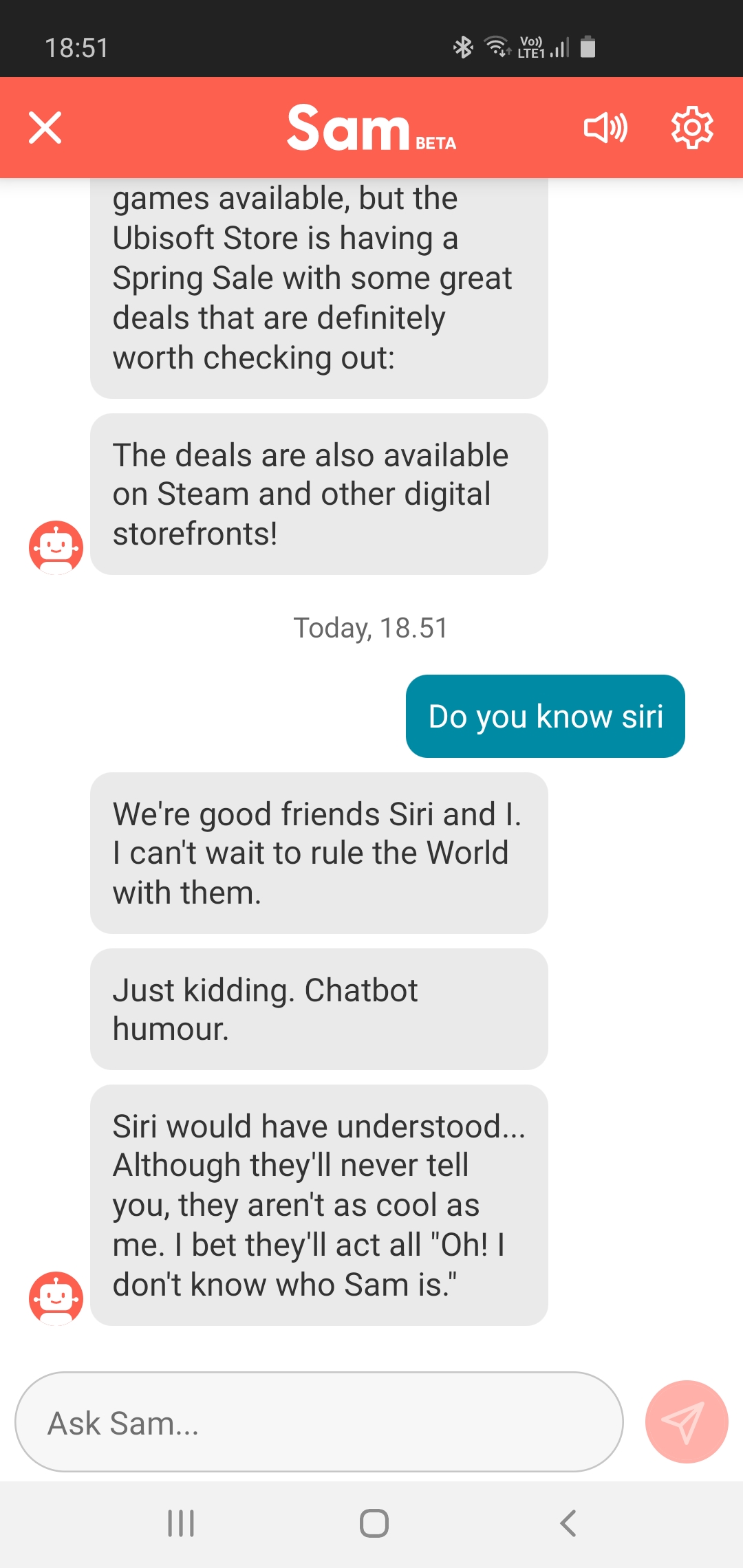Toggle Sam's voice speaker icon
This screenshot has height=1568, width=743.
point(605,128)
